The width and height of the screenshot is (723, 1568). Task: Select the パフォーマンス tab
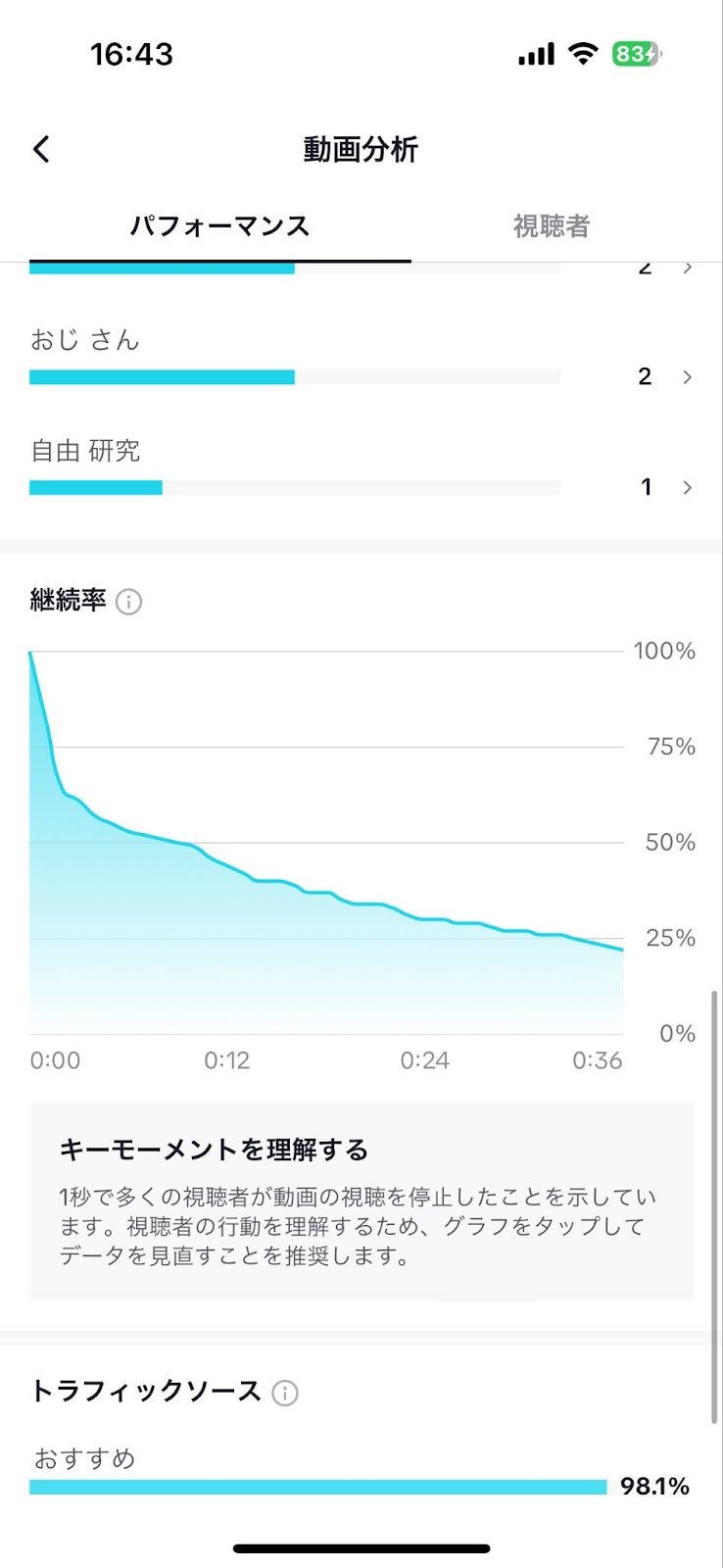(x=220, y=226)
